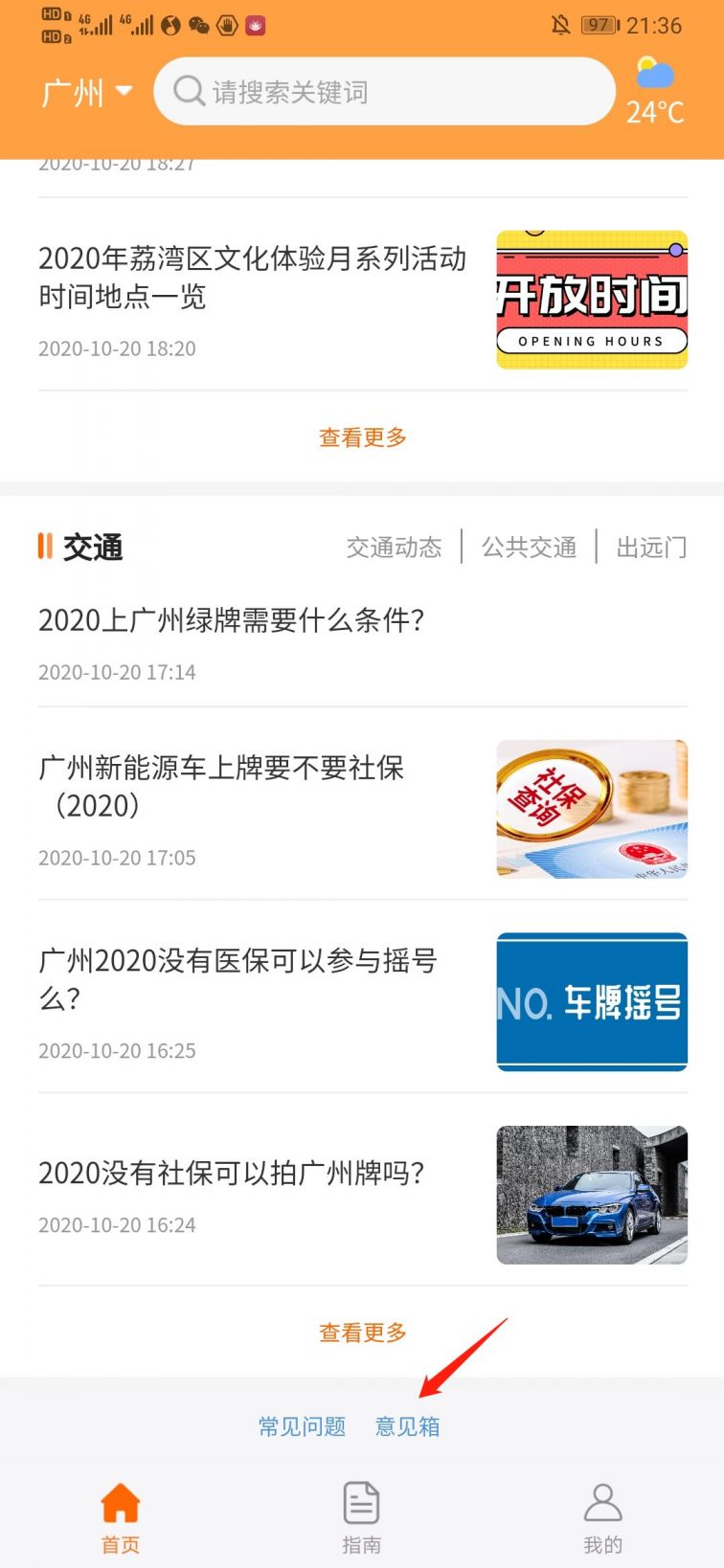This screenshot has width=724, height=1568.
Task: Open the 24°C weather icon
Action: click(x=655, y=92)
